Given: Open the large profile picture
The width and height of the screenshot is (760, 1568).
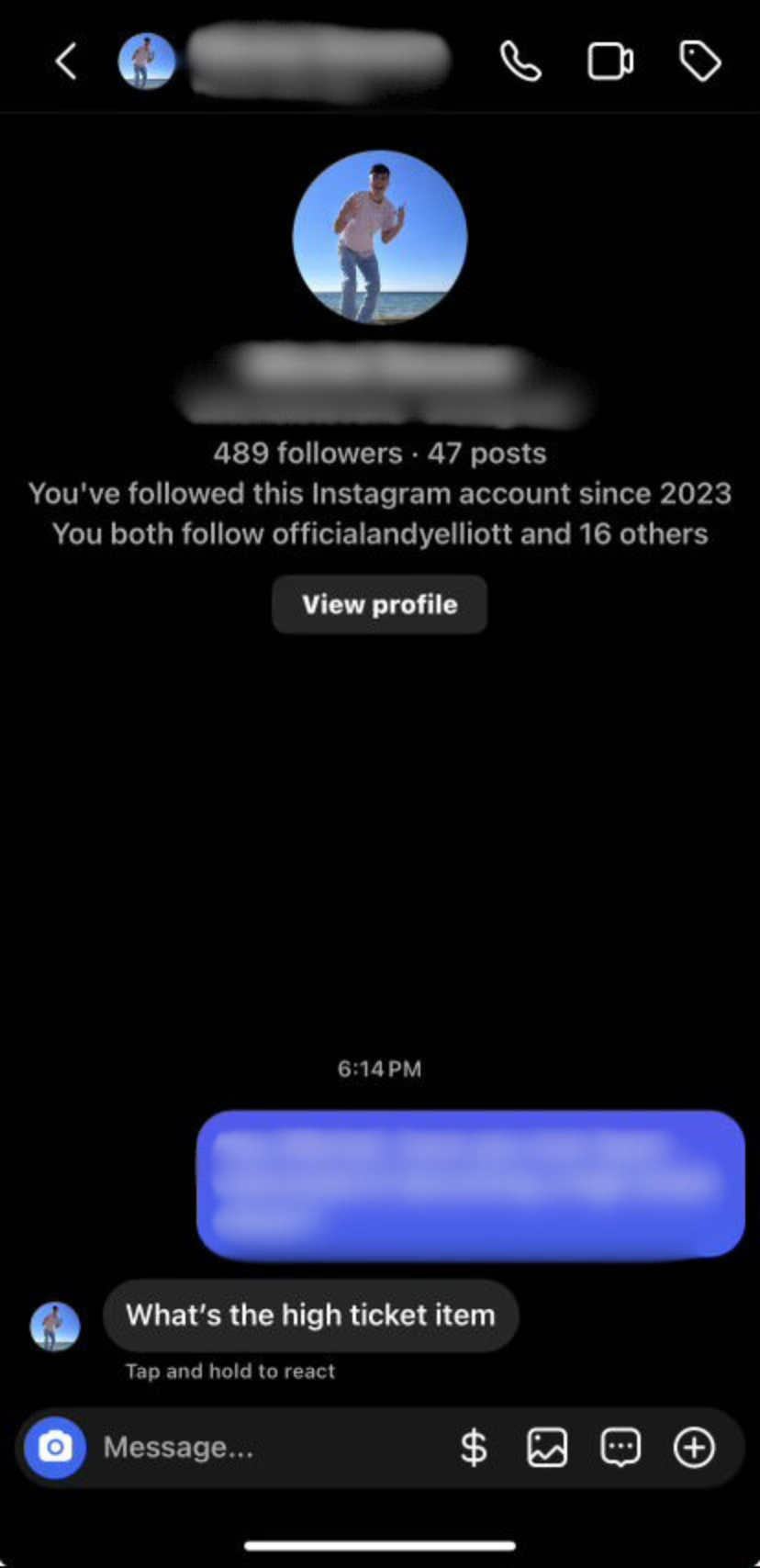Looking at the screenshot, I should (x=379, y=238).
